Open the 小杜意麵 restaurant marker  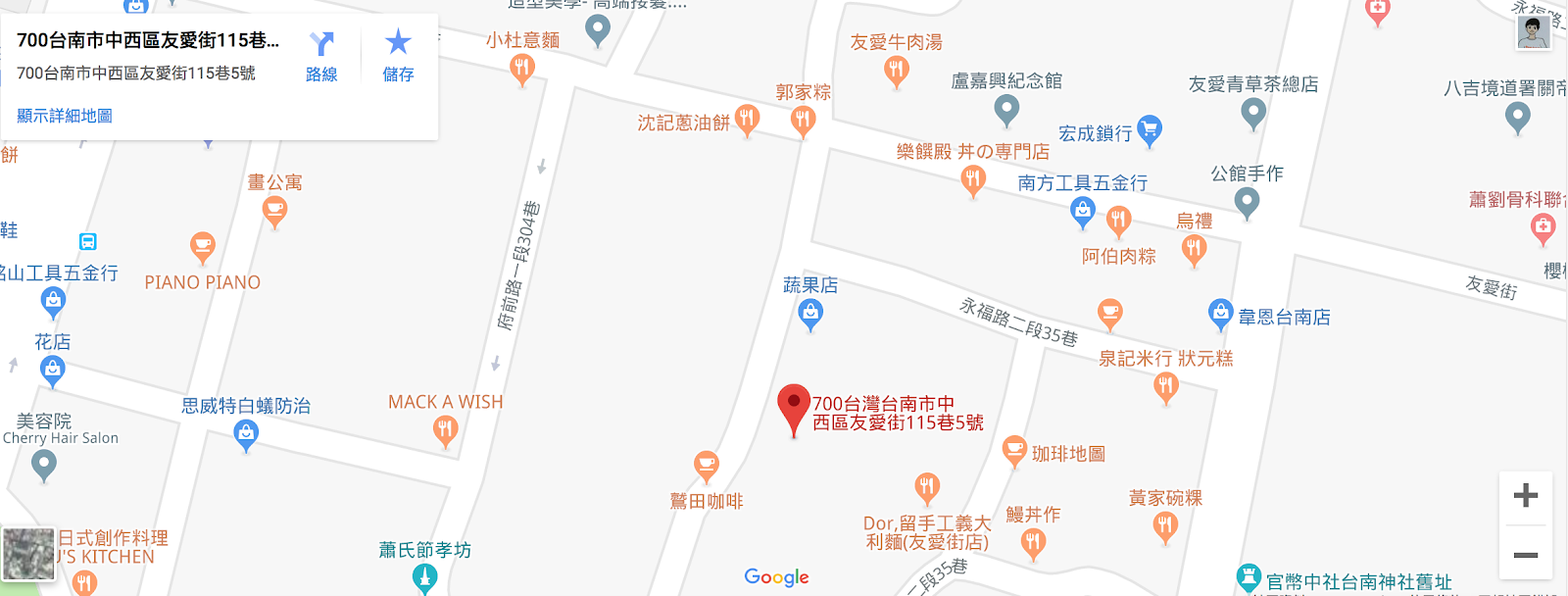pyautogui.click(x=522, y=69)
